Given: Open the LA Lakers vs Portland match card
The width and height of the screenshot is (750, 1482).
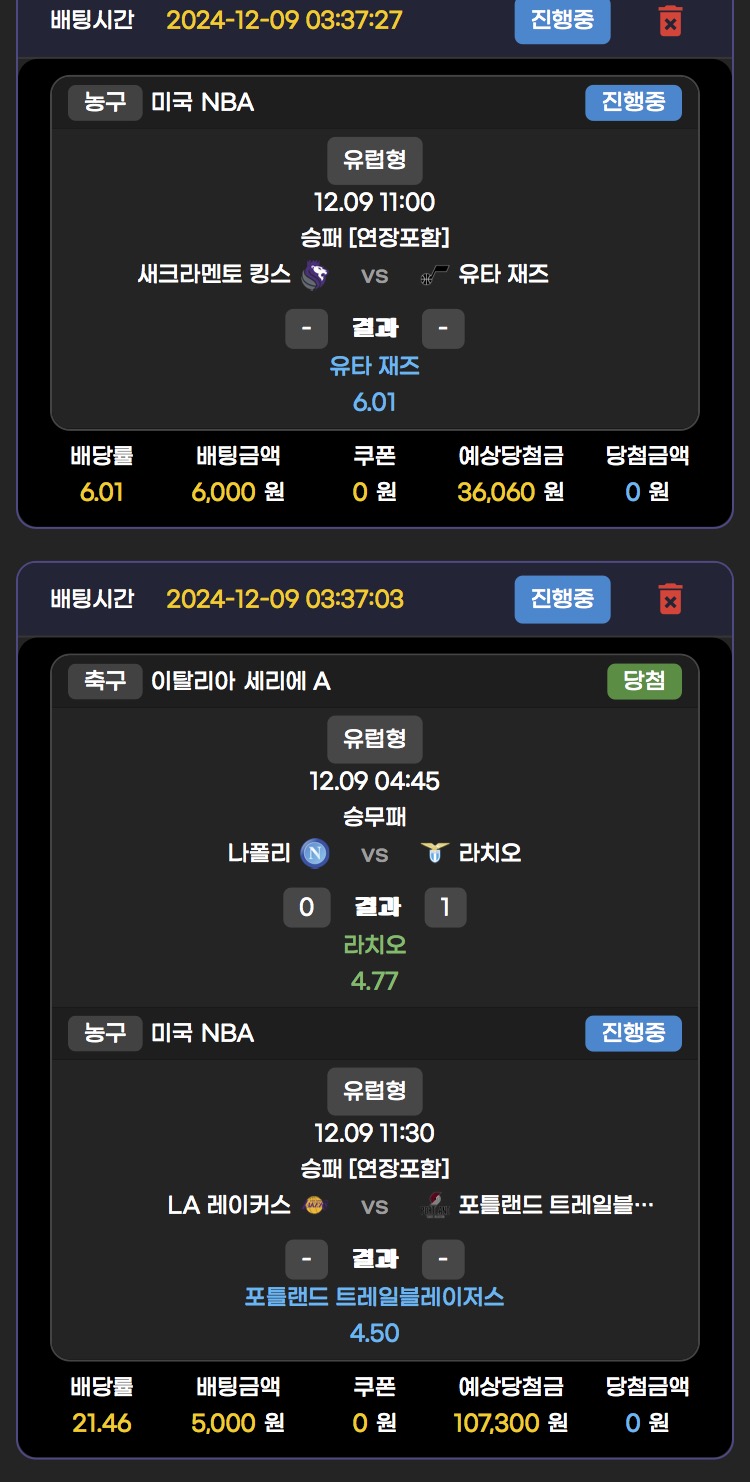Looking at the screenshot, I should (375, 1205).
